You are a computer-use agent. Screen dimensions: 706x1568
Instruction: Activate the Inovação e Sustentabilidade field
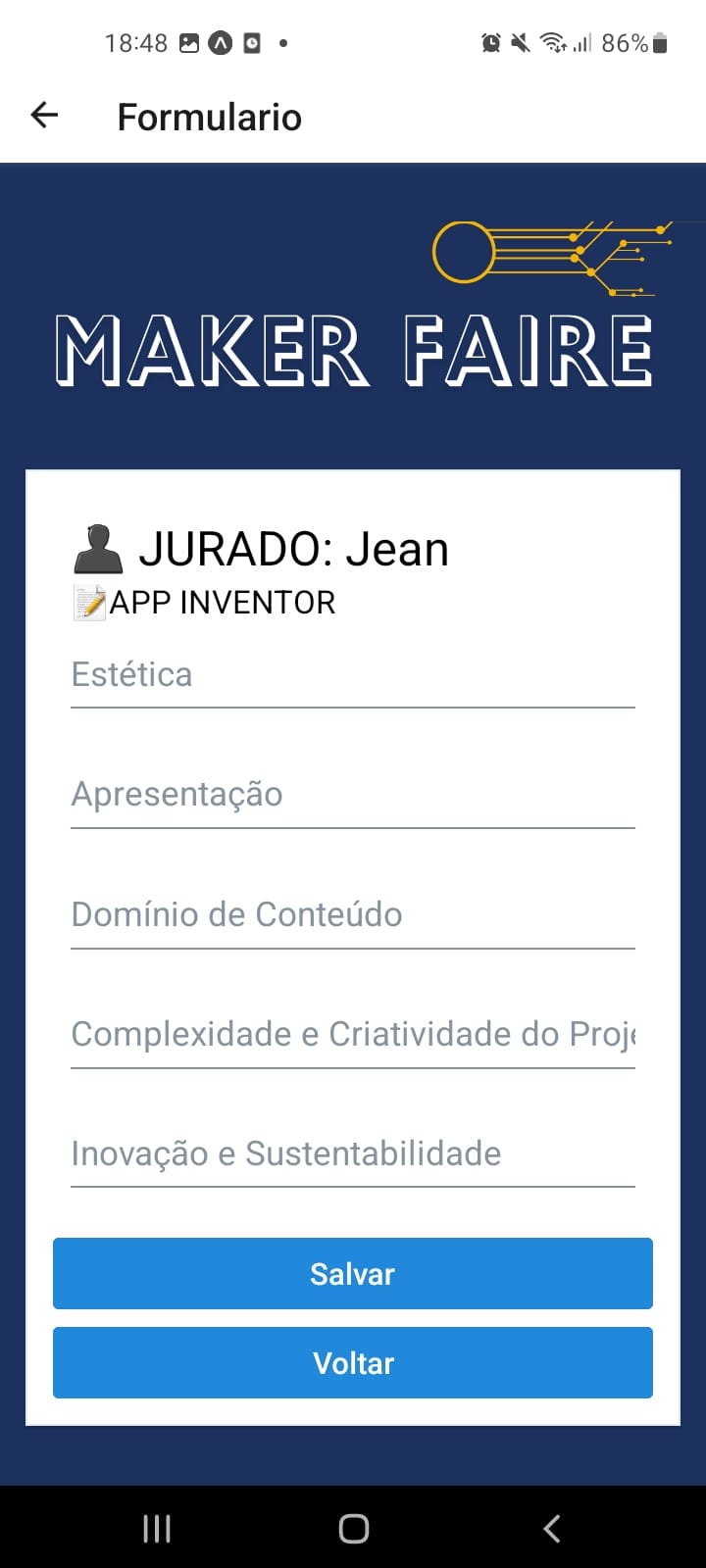point(353,1154)
